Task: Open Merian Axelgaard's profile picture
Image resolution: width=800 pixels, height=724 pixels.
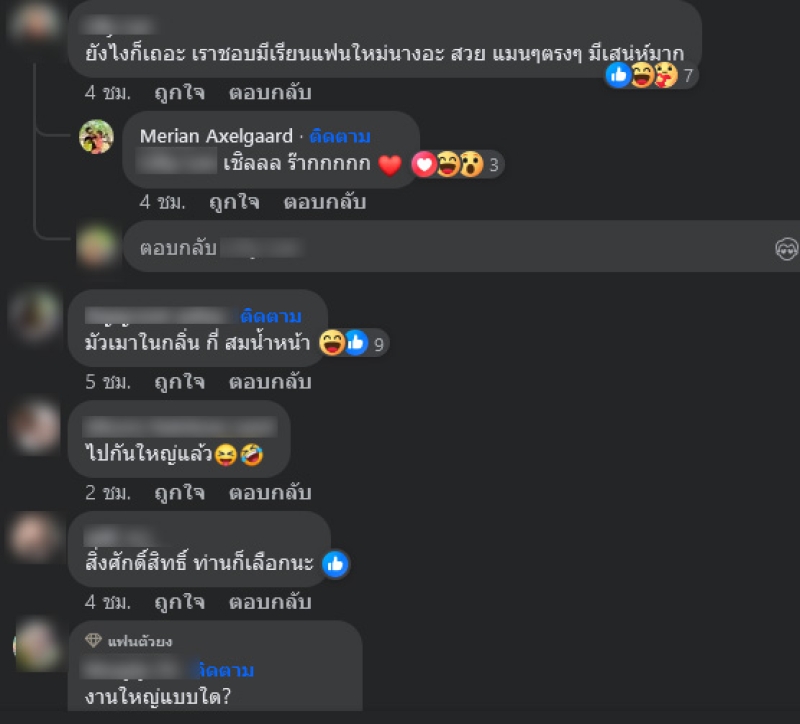Action: (96, 137)
